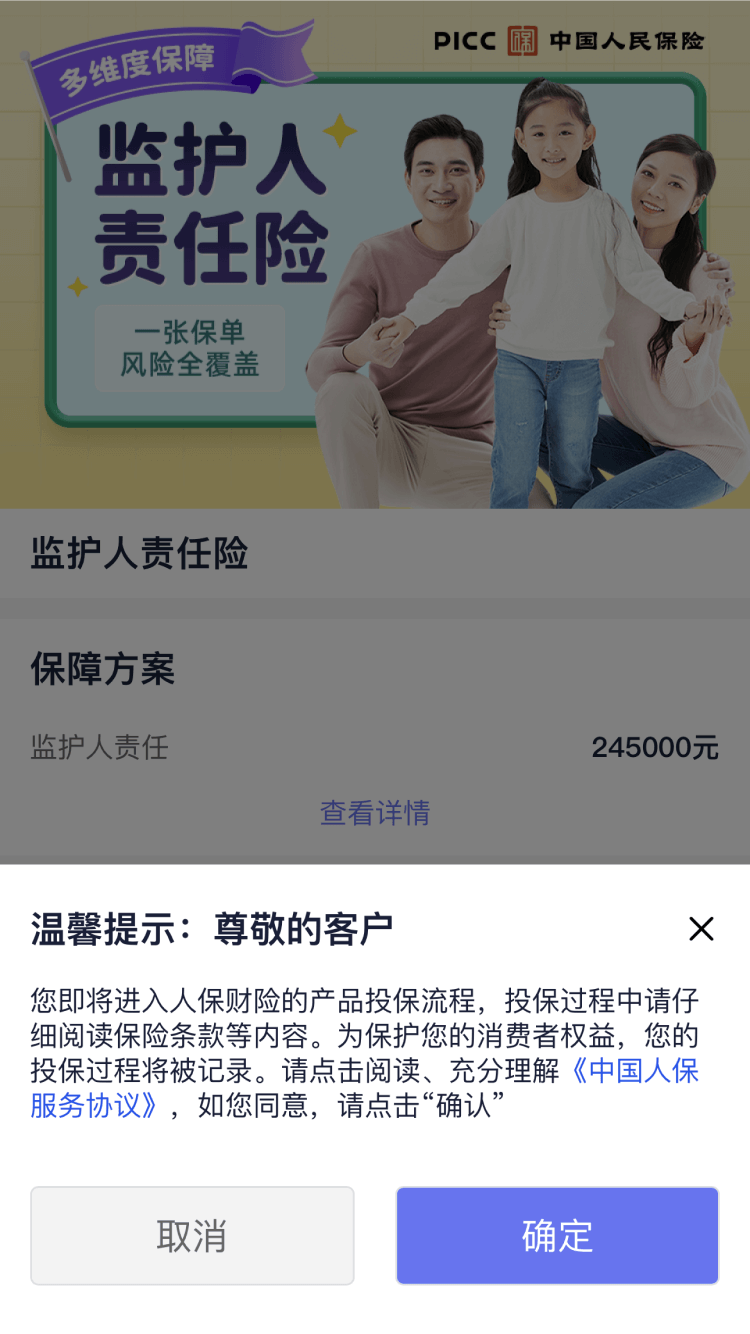Close the 温馨提示 dialog
This screenshot has height=1334, width=750.
(x=701, y=929)
